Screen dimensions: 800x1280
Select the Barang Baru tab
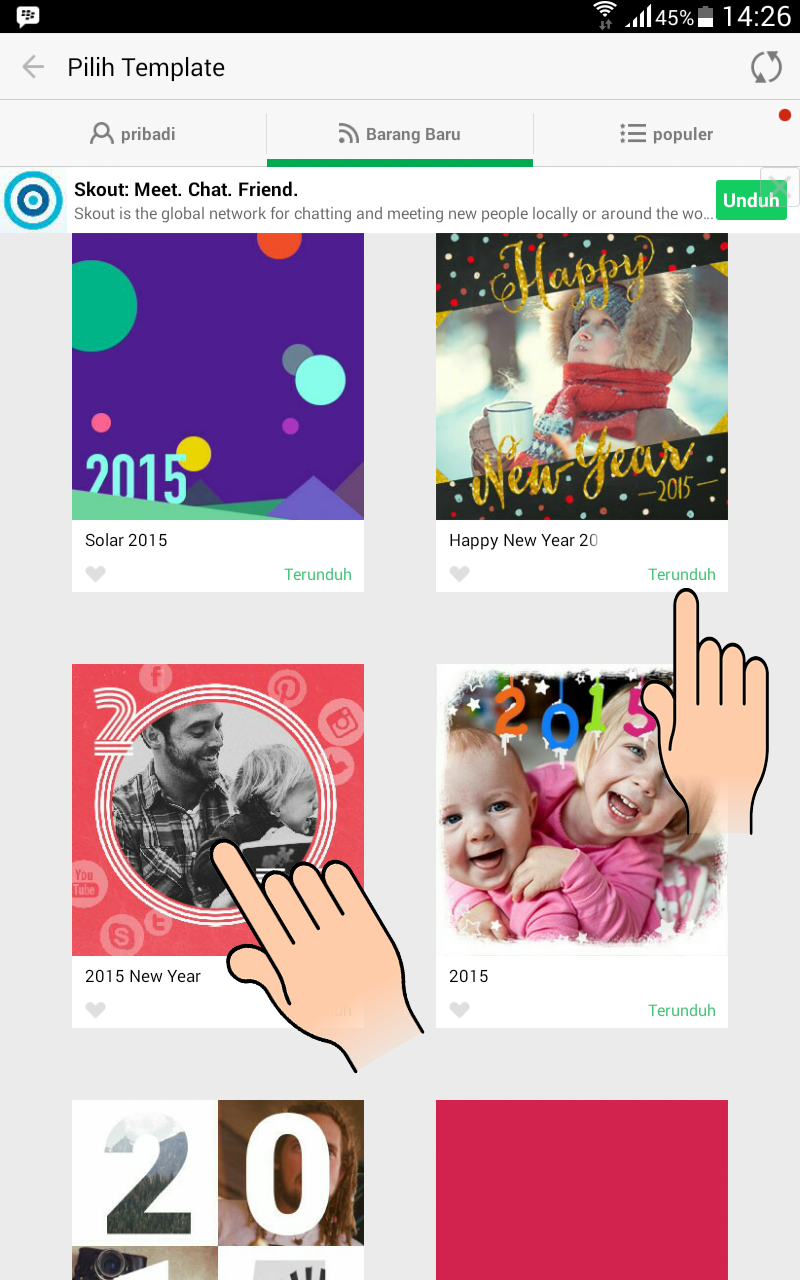tap(400, 134)
